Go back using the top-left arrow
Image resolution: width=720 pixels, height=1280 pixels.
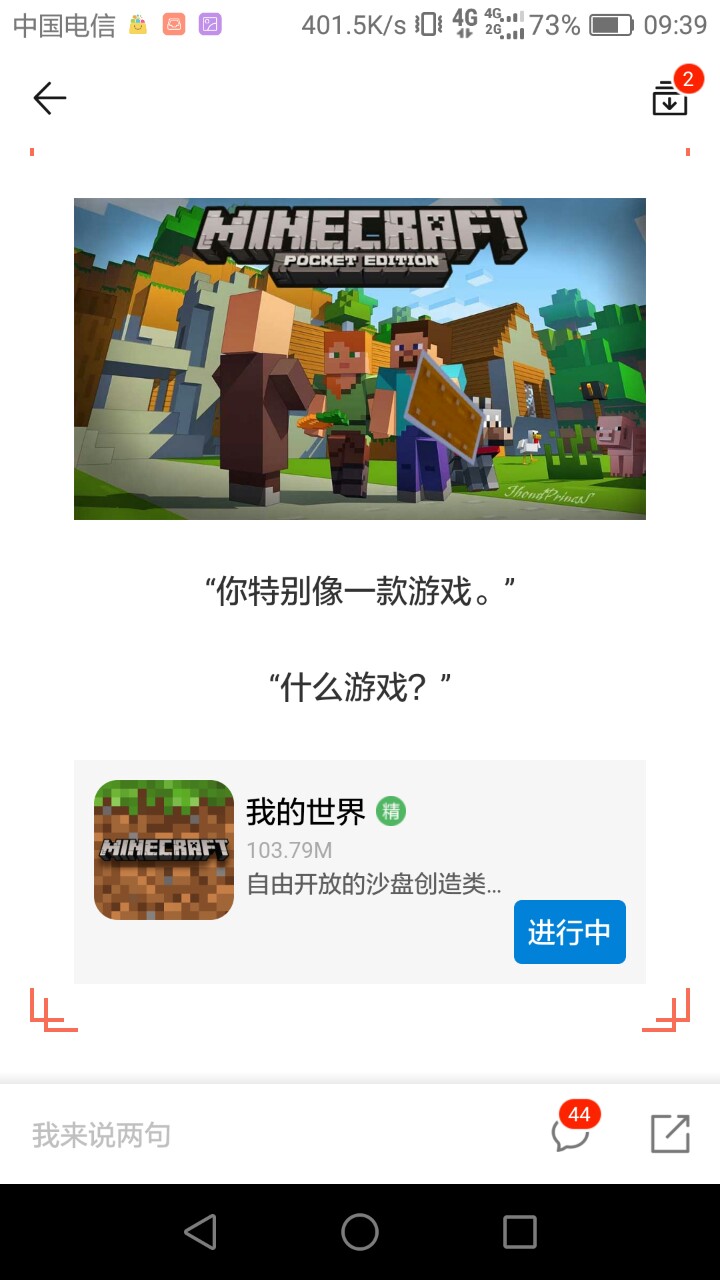click(x=49, y=98)
